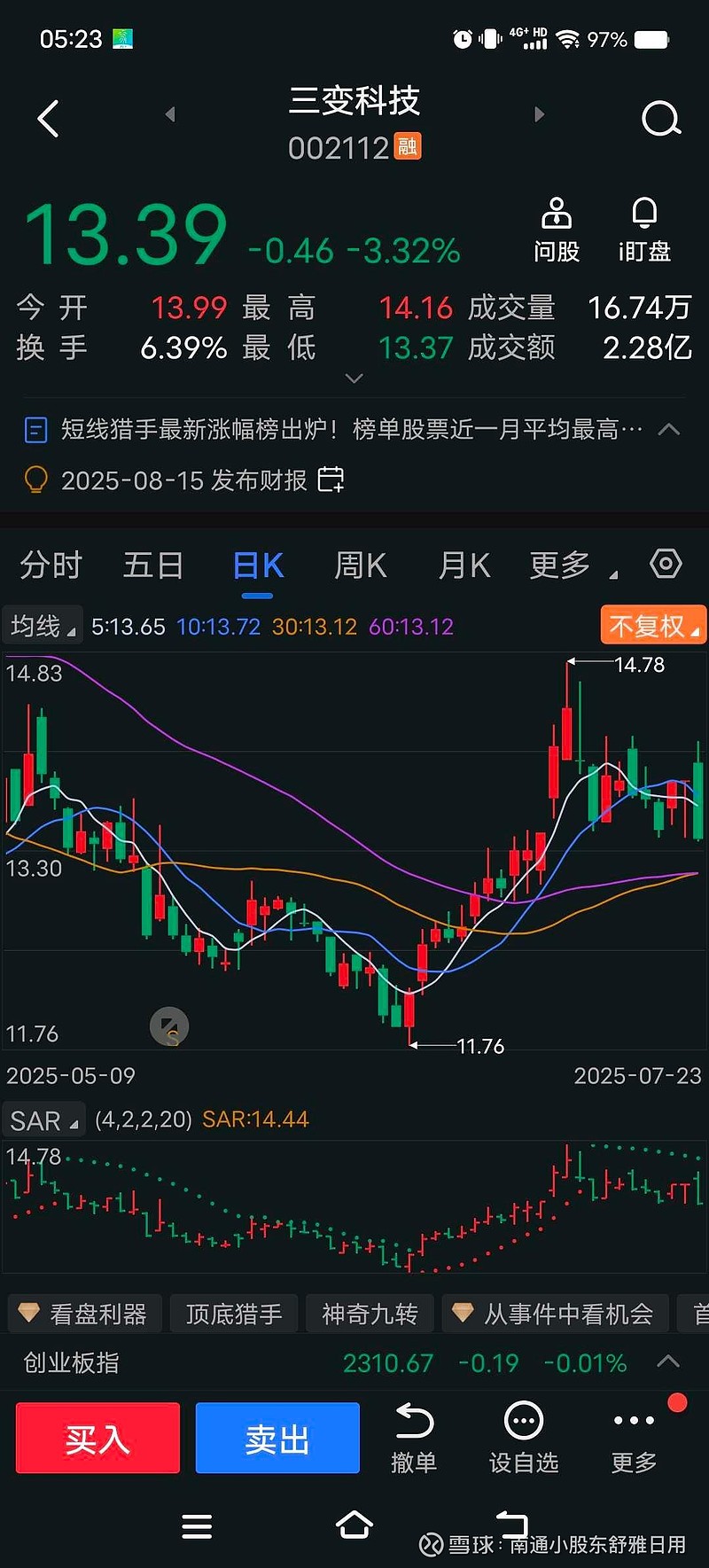Change the 不复权 adjustment setting
This screenshot has width=709, height=1568.
pos(652,626)
